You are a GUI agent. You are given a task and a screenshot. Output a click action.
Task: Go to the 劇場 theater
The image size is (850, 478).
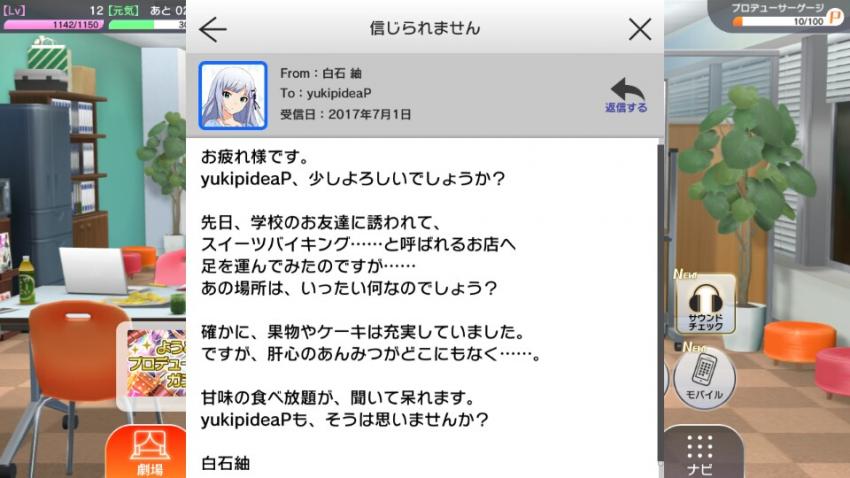pos(147,452)
